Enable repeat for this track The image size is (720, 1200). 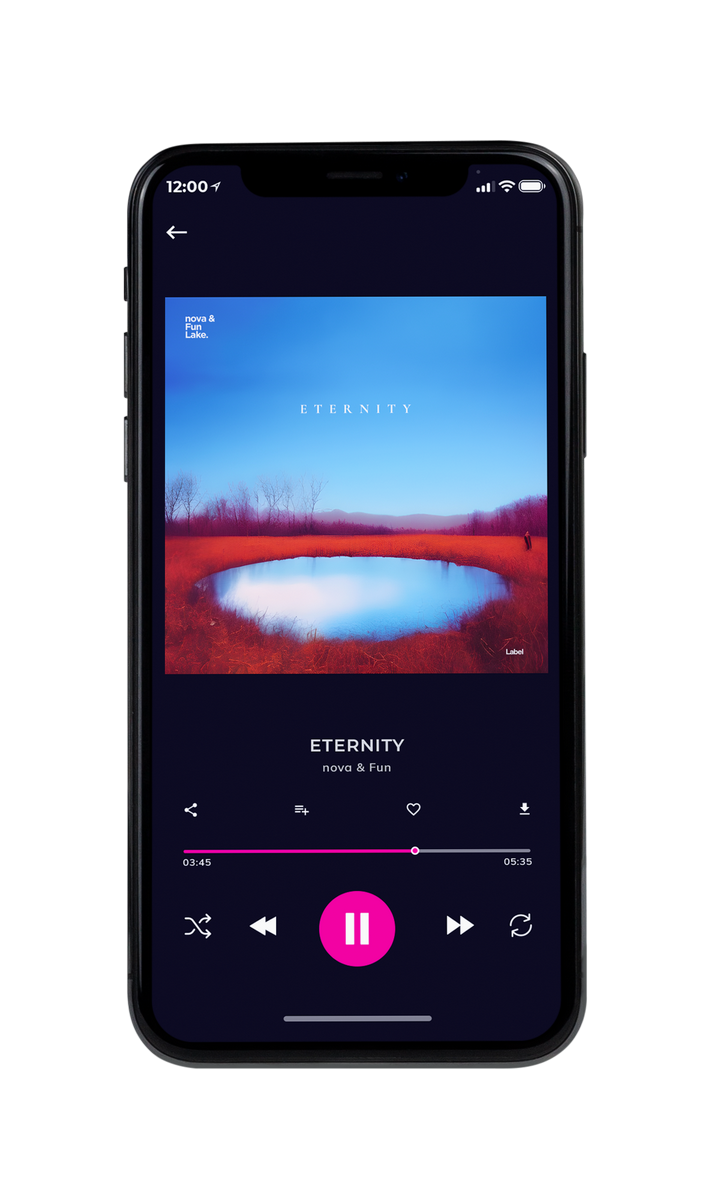[x=521, y=926]
